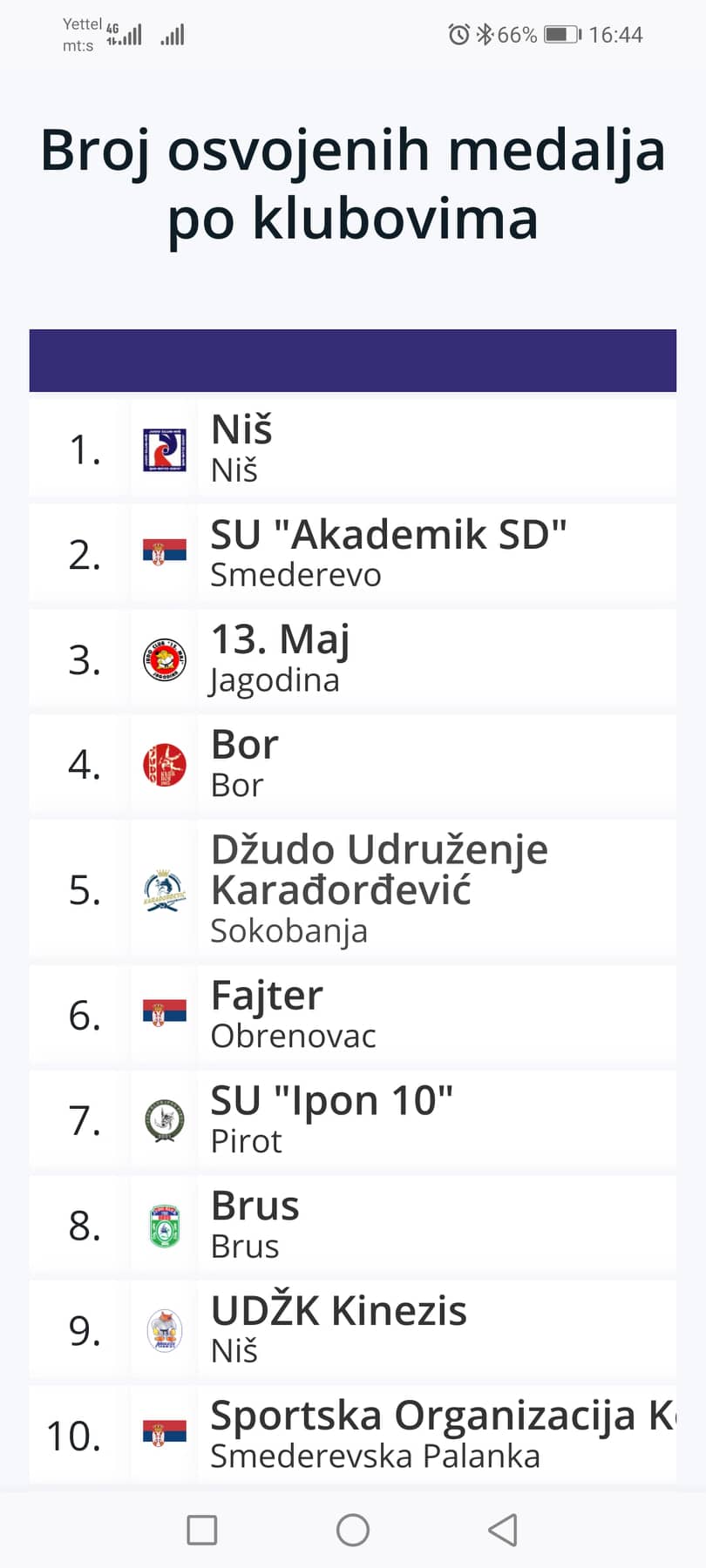Select SU "Ipon 10" from Pirot
Viewport: 706px width, 1568px height.
click(x=352, y=1120)
